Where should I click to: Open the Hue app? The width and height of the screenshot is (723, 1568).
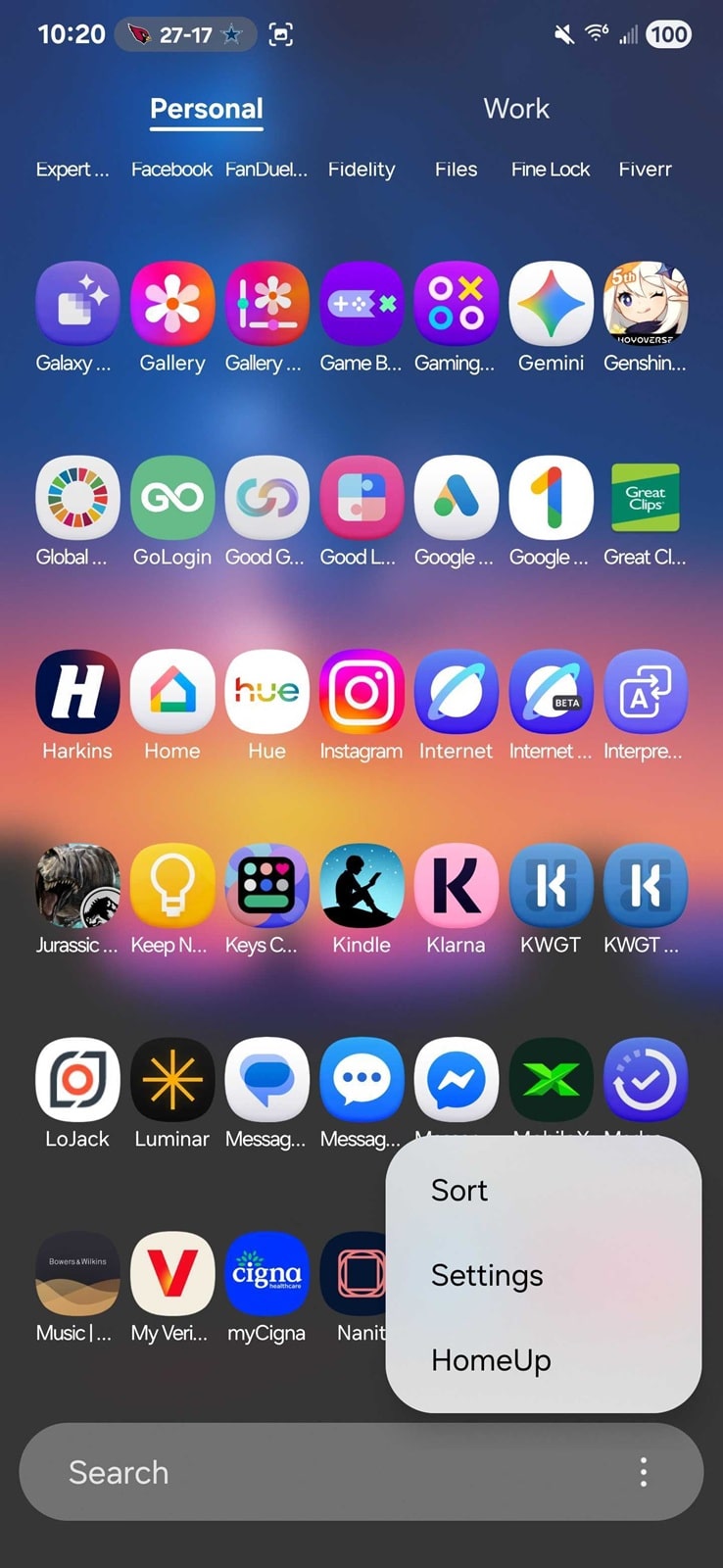pyautogui.click(x=266, y=692)
